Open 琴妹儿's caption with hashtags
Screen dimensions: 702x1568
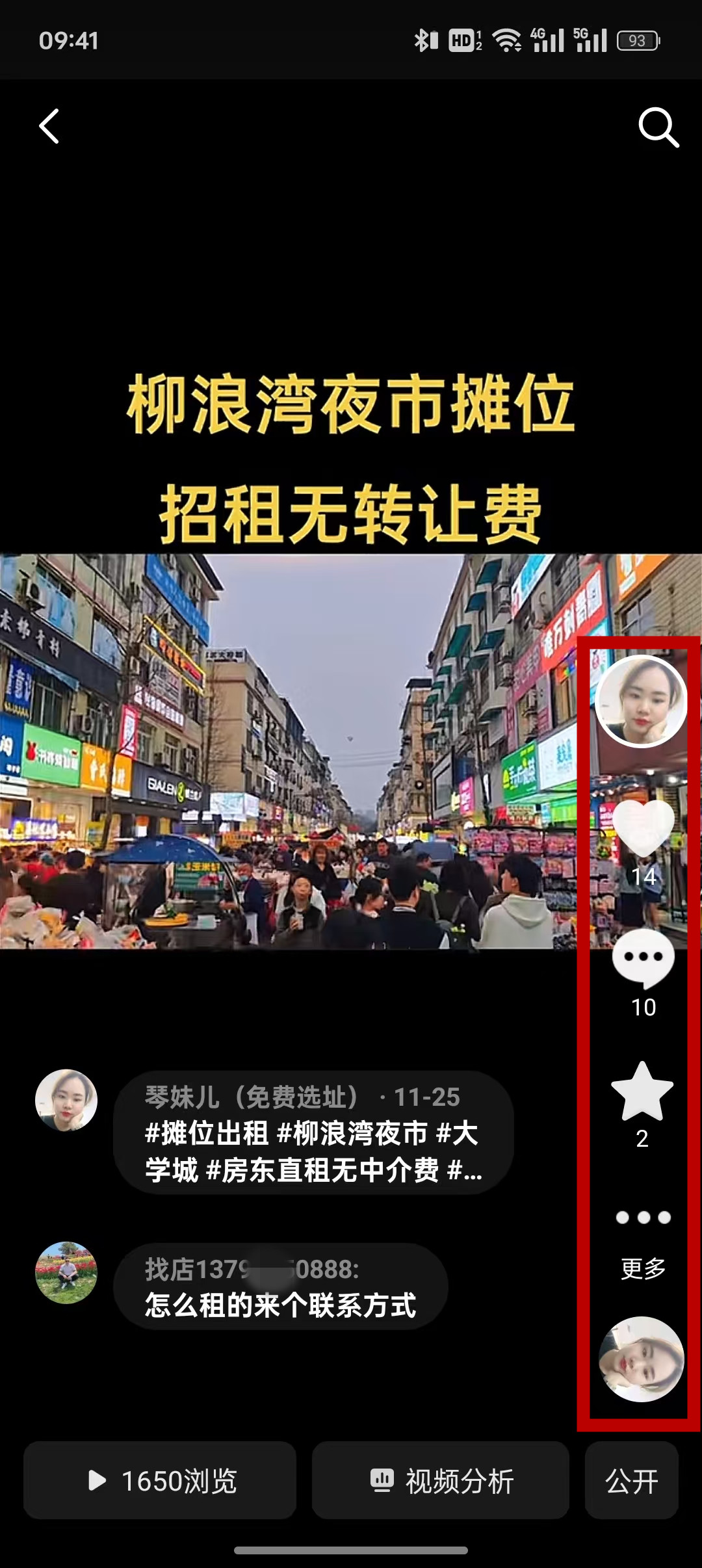click(x=313, y=1132)
